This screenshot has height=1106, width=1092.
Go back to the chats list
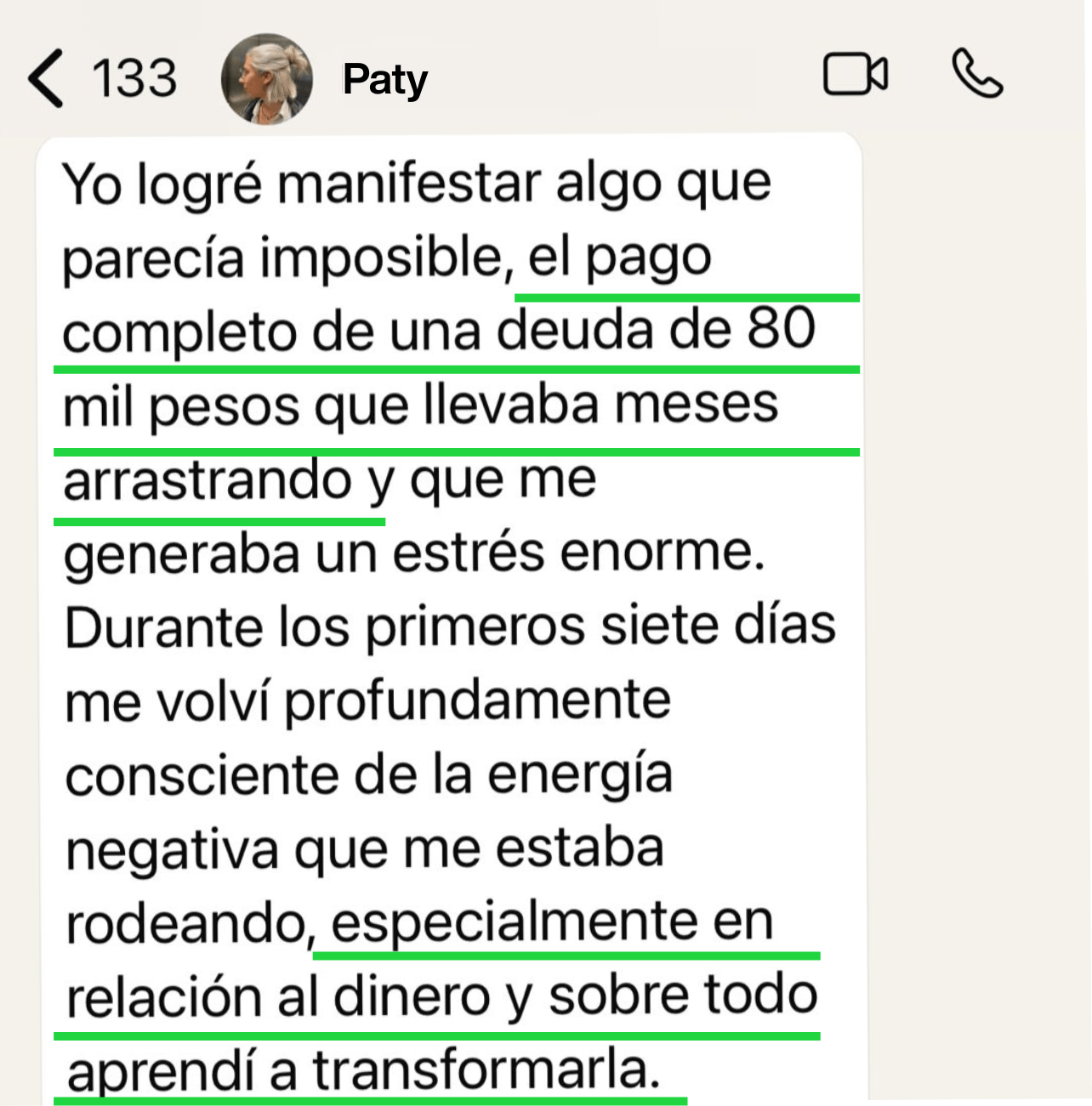tap(47, 78)
